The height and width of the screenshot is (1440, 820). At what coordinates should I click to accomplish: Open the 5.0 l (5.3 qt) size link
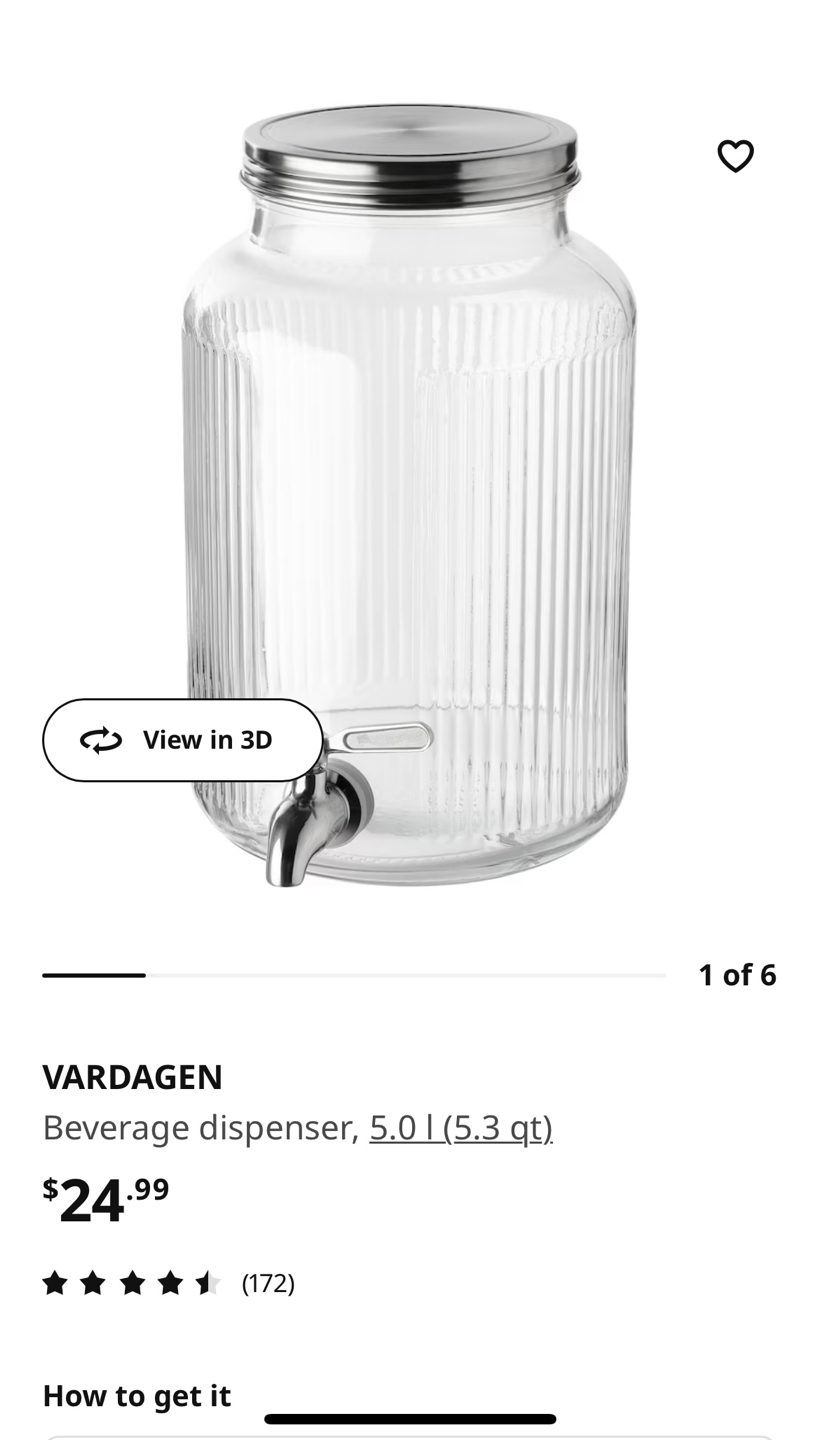point(460,1127)
